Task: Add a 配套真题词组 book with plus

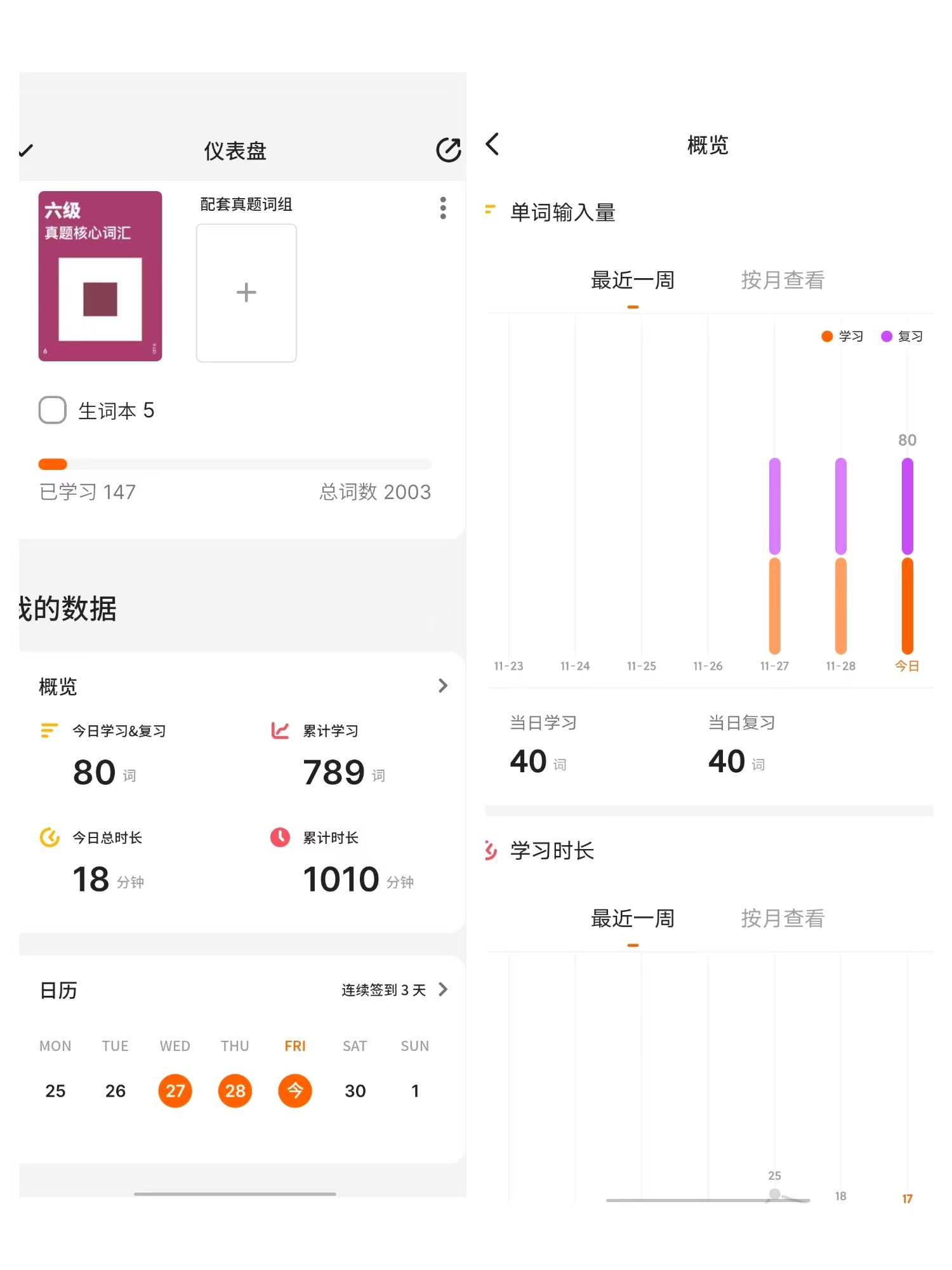Action: pyautogui.click(x=246, y=293)
